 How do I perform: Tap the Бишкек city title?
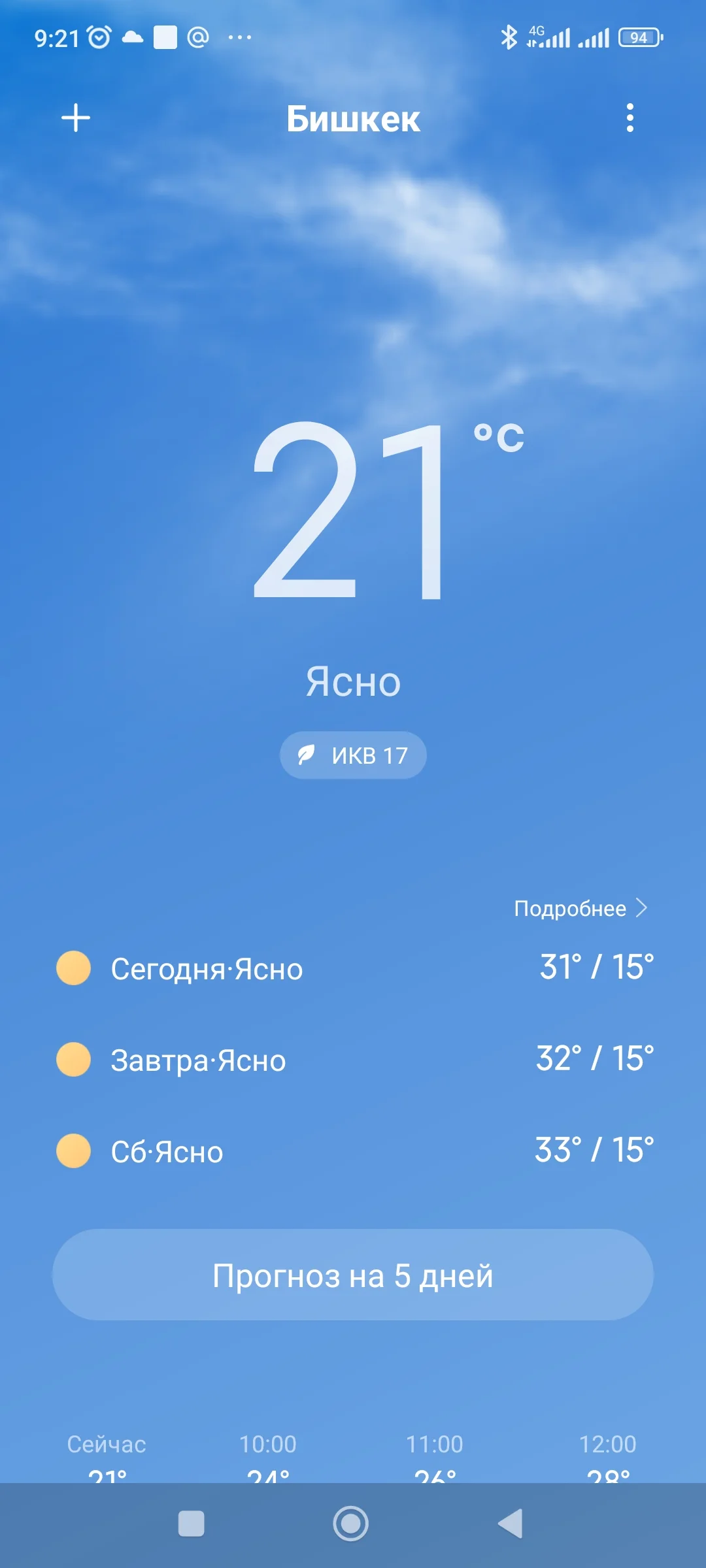[x=352, y=120]
